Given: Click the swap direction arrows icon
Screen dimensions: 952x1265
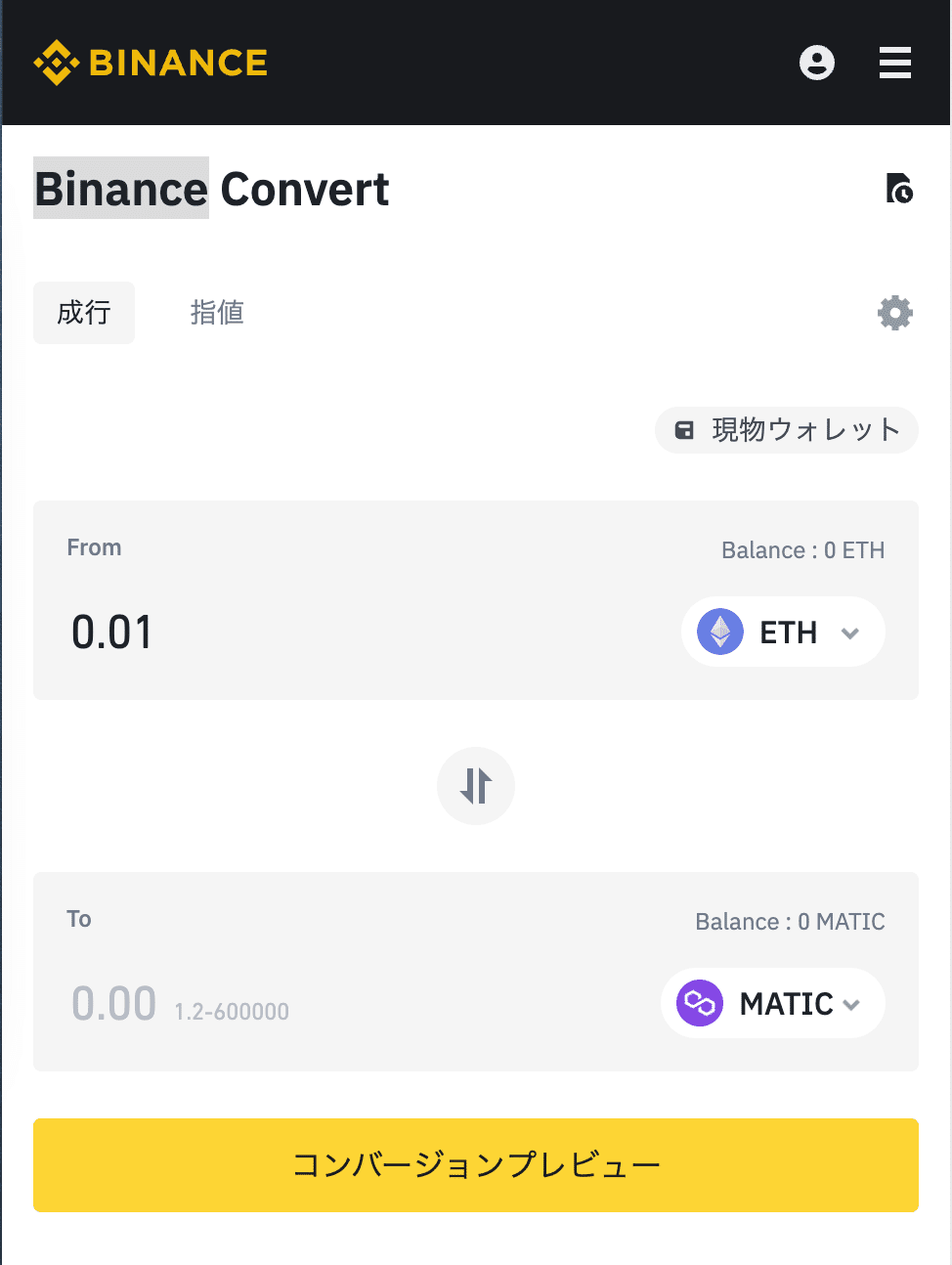Looking at the screenshot, I should point(476,785).
